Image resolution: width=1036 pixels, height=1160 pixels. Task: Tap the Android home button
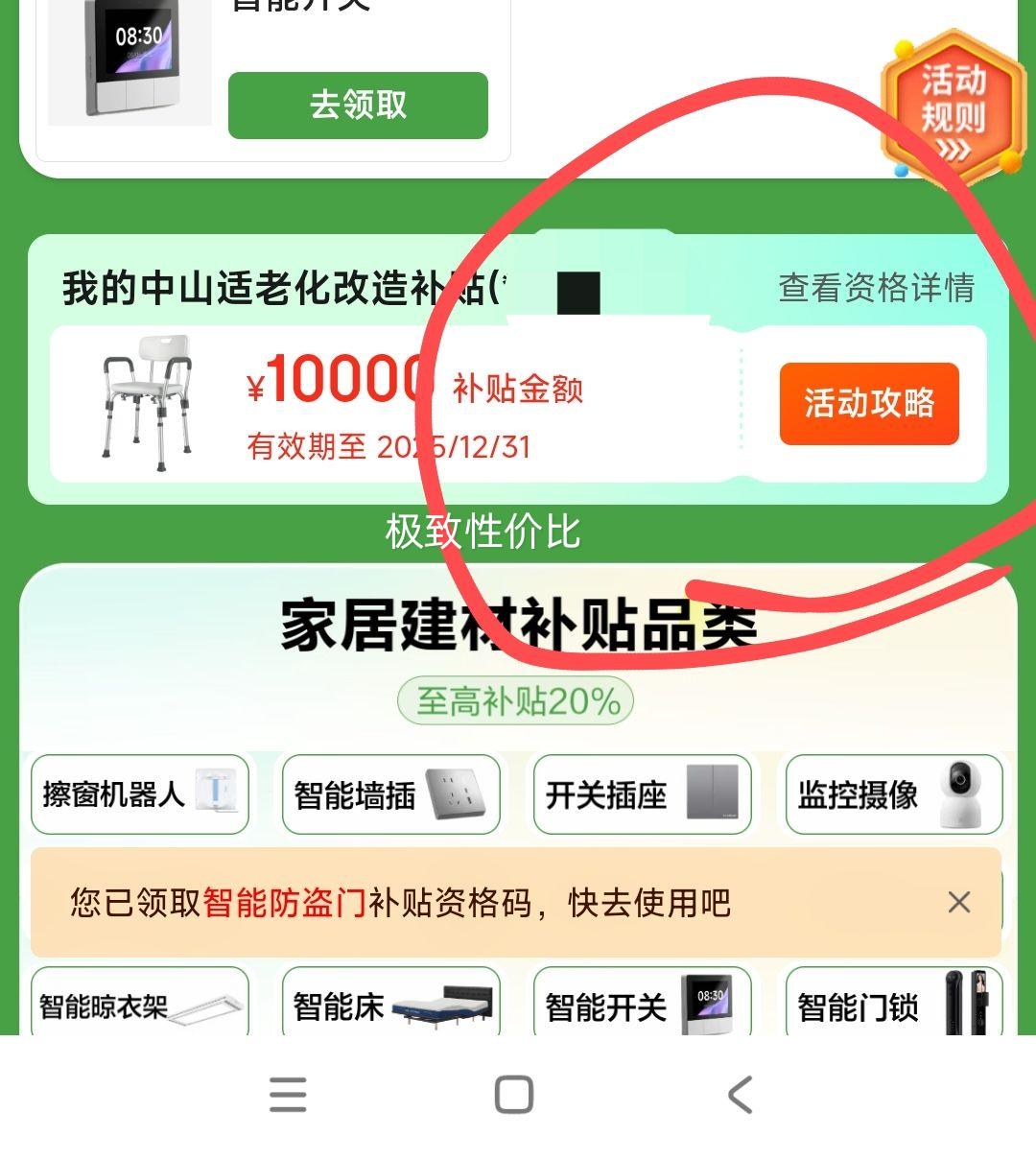pos(515,1092)
